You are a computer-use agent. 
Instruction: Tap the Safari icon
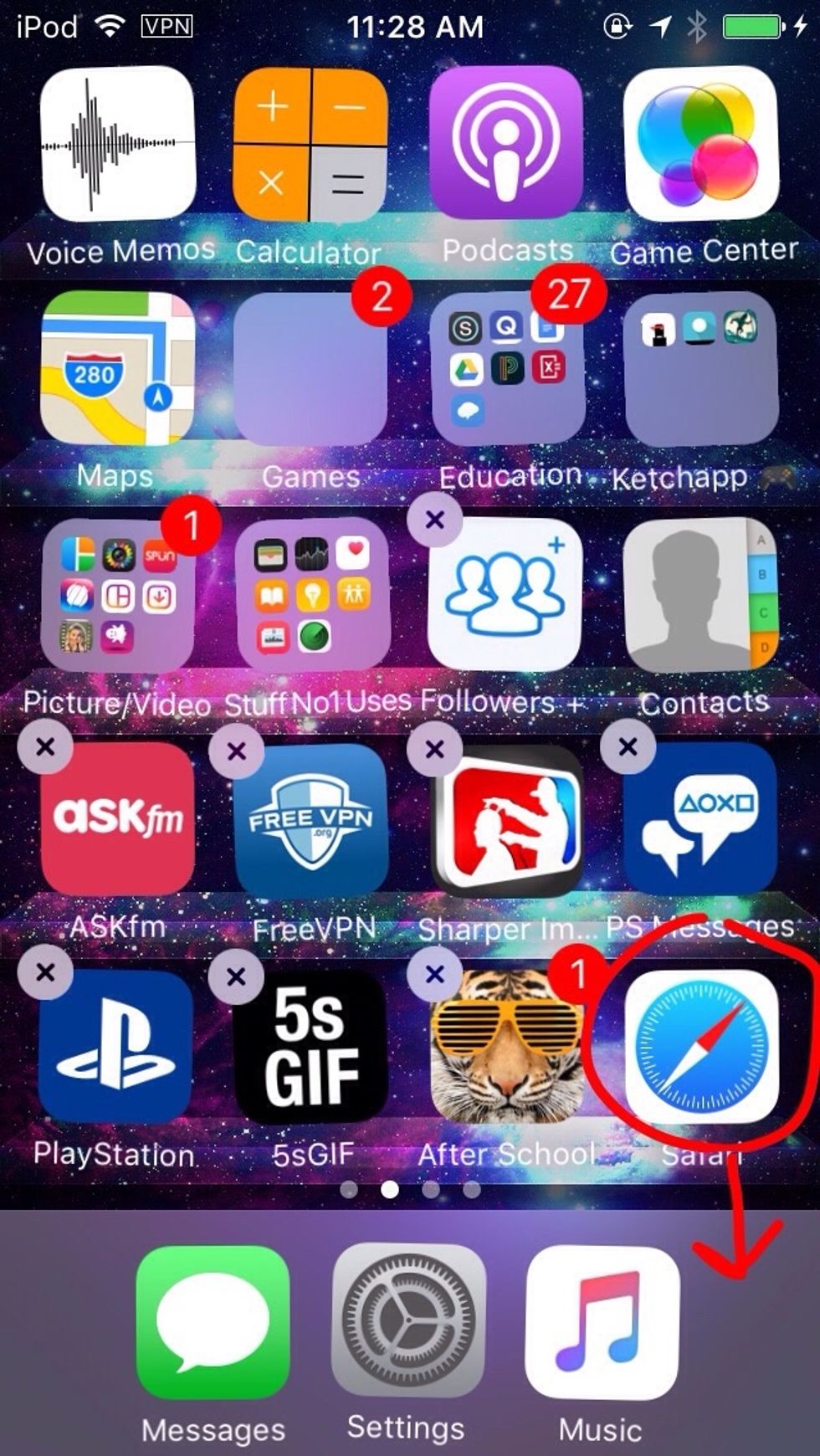(701, 1047)
